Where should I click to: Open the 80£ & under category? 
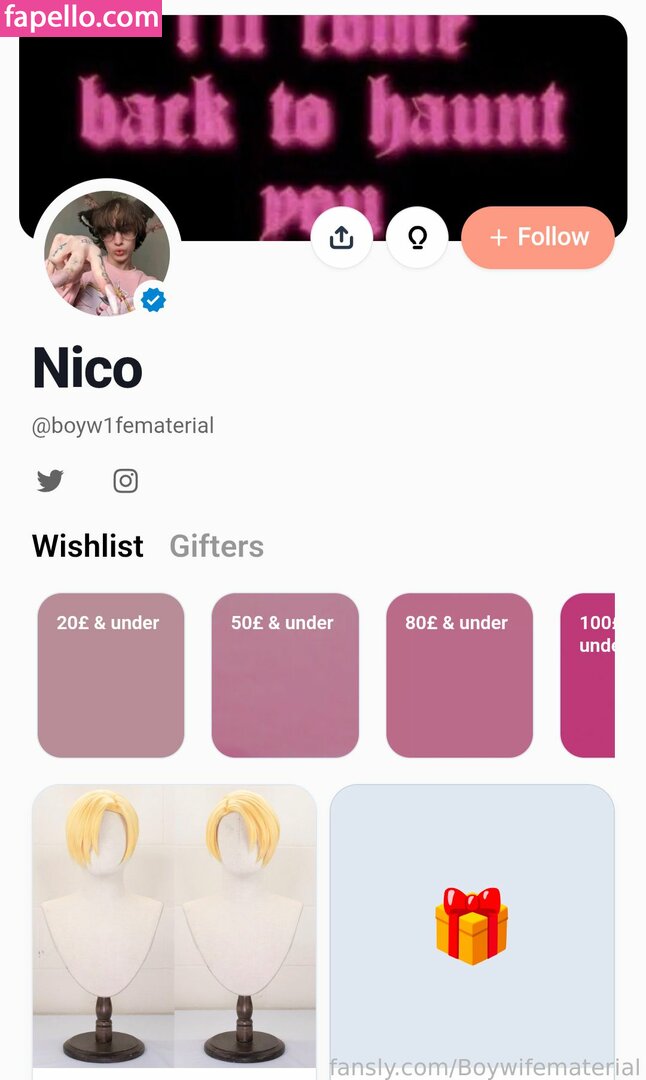(x=459, y=675)
